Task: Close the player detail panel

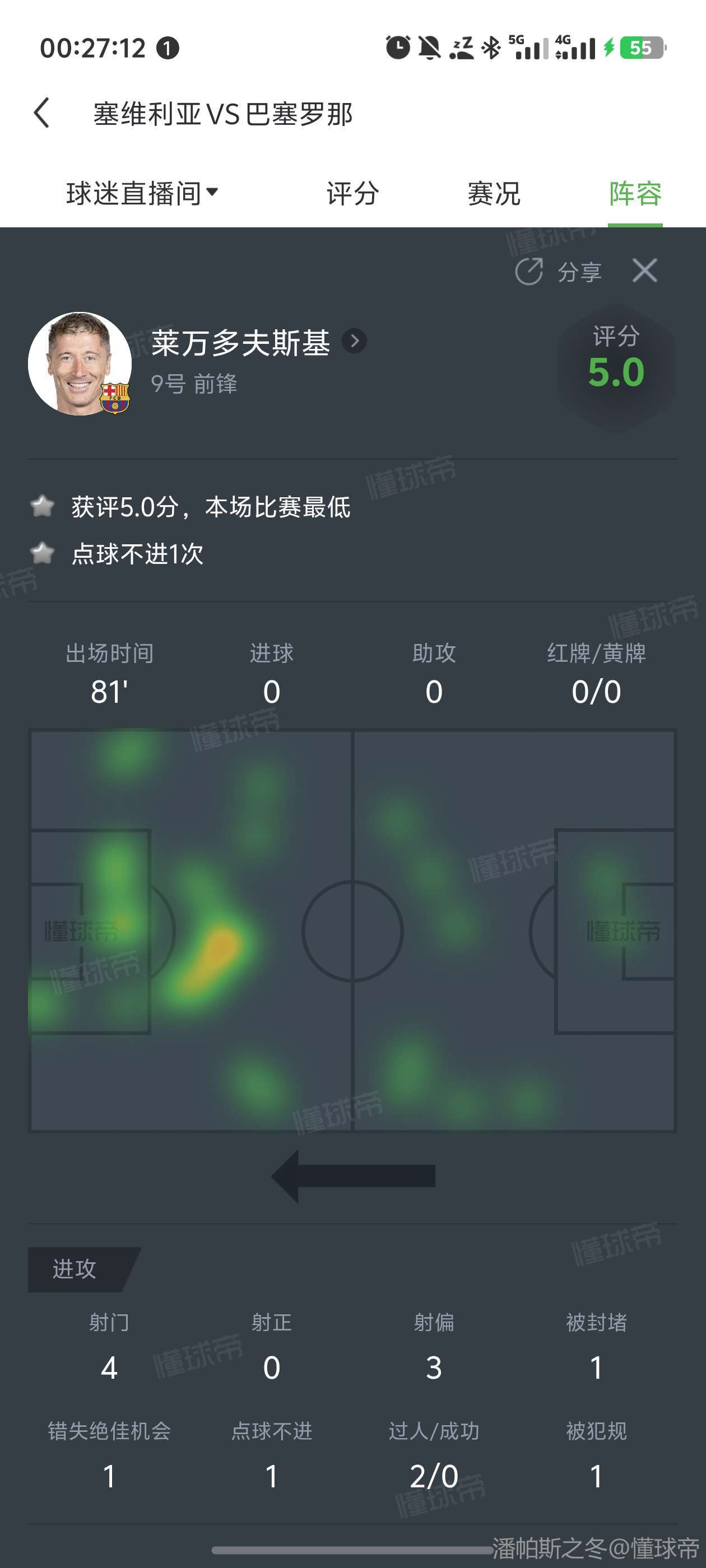Action: point(644,270)
